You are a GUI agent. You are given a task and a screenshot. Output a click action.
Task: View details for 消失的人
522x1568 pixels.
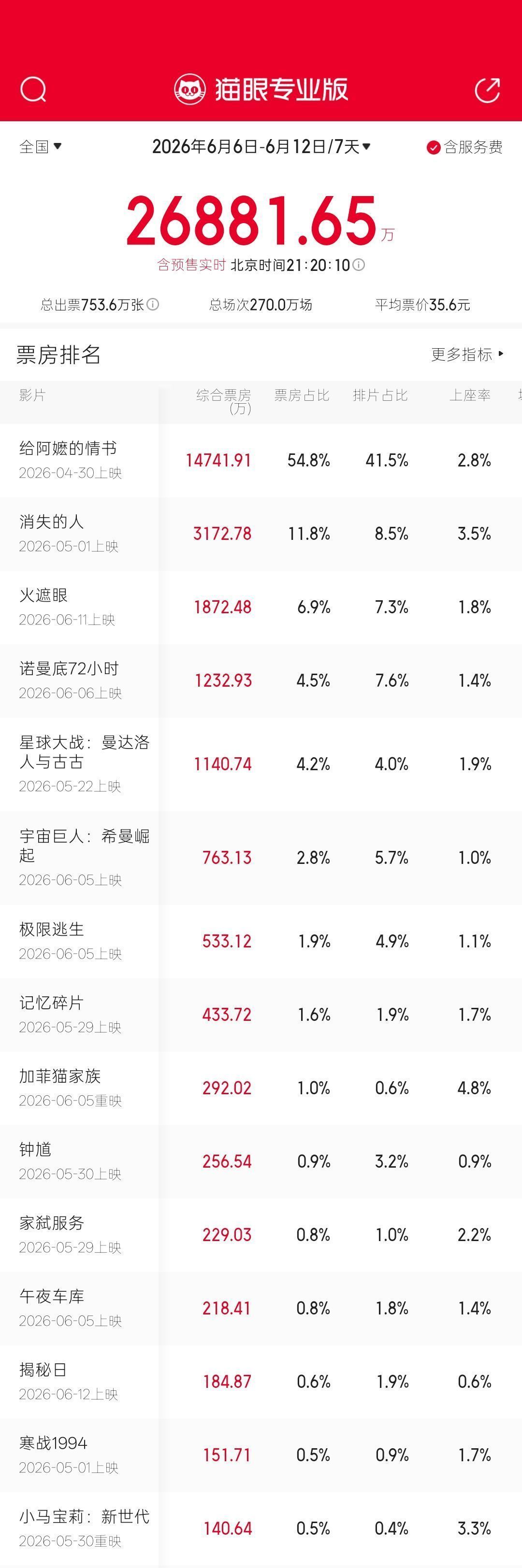click(x=261, y=535)
